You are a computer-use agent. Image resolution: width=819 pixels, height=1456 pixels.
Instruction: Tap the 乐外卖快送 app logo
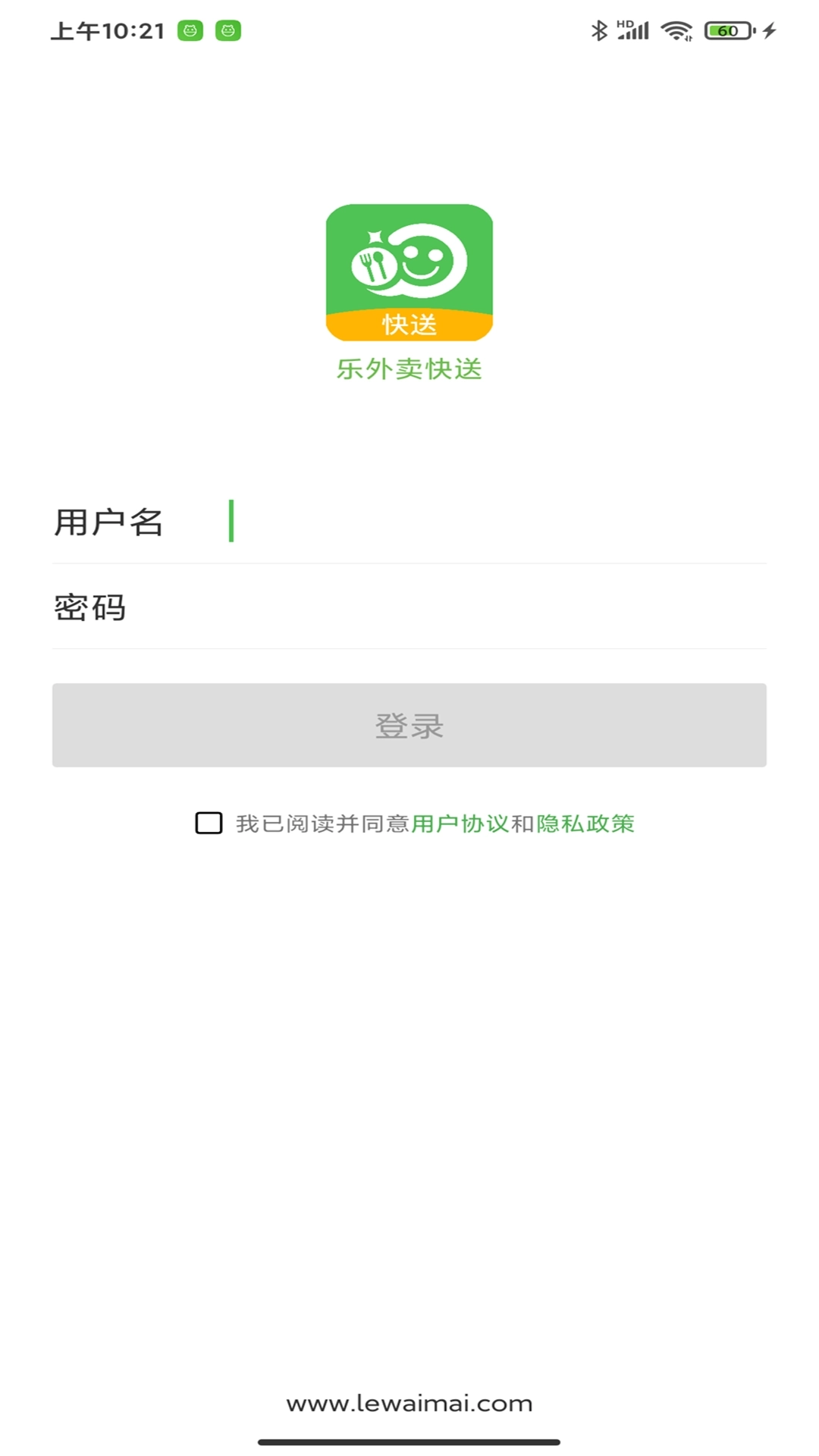(409, 271)
